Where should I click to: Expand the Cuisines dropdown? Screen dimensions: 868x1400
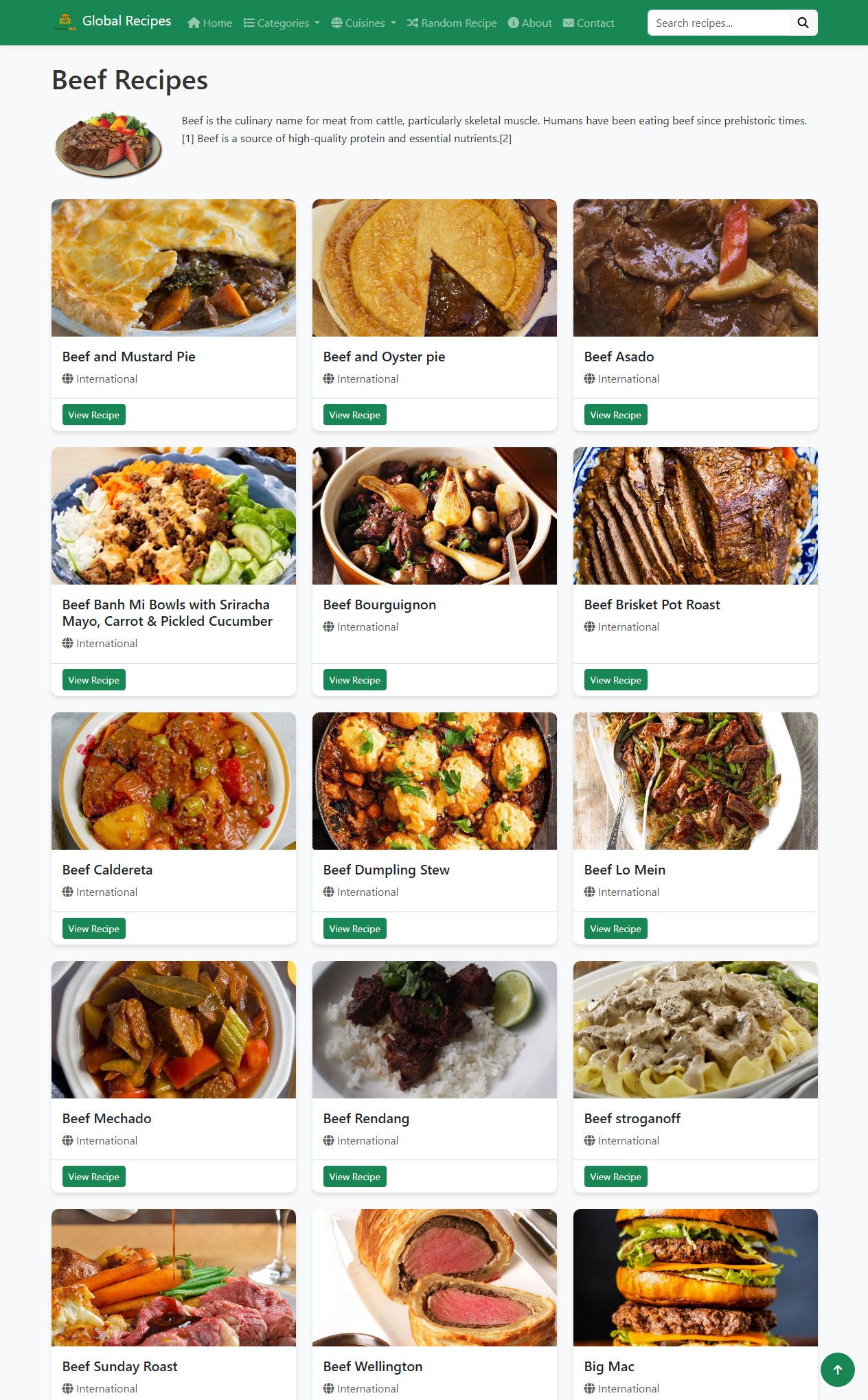coord(363,23)
